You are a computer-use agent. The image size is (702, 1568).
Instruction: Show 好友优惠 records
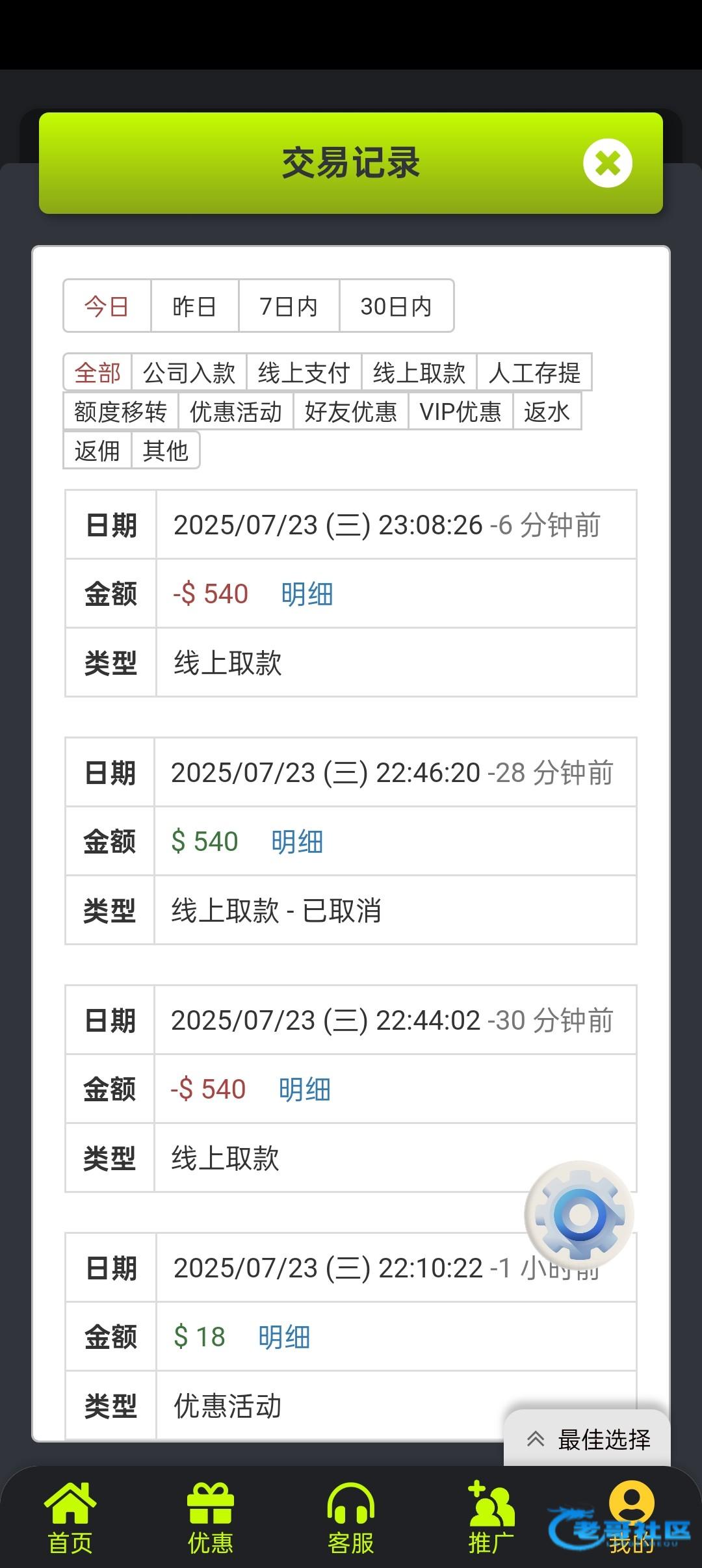pos(351,412)
